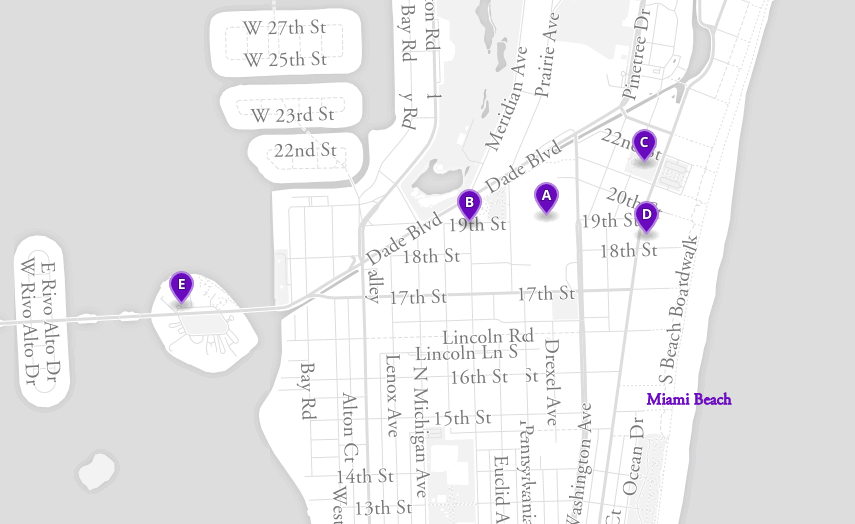
Task: Open map pin B near 19th St
Action: (469, 203)
